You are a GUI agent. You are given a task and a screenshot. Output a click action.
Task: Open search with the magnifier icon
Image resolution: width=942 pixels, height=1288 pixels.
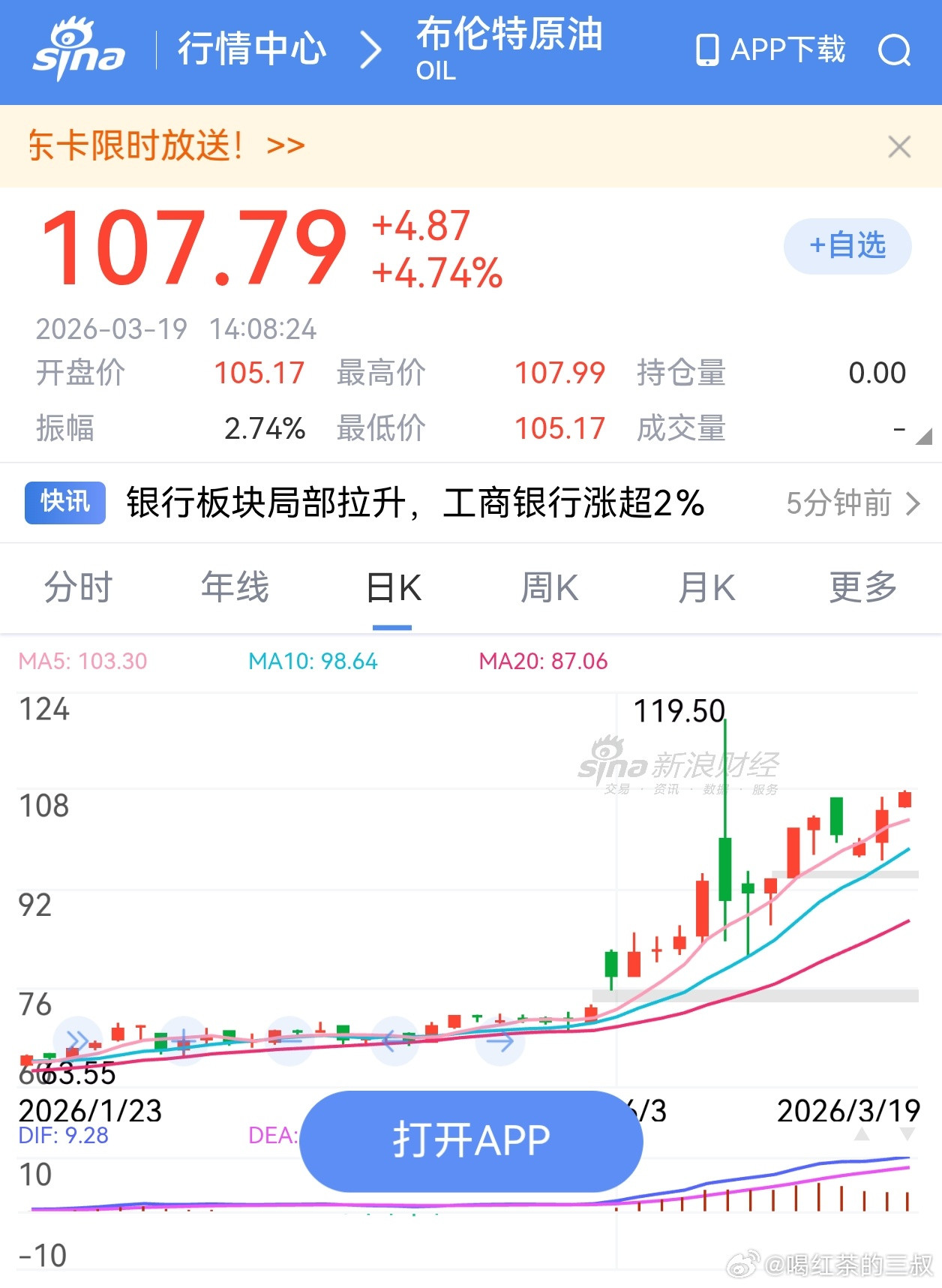coord(895,51)
